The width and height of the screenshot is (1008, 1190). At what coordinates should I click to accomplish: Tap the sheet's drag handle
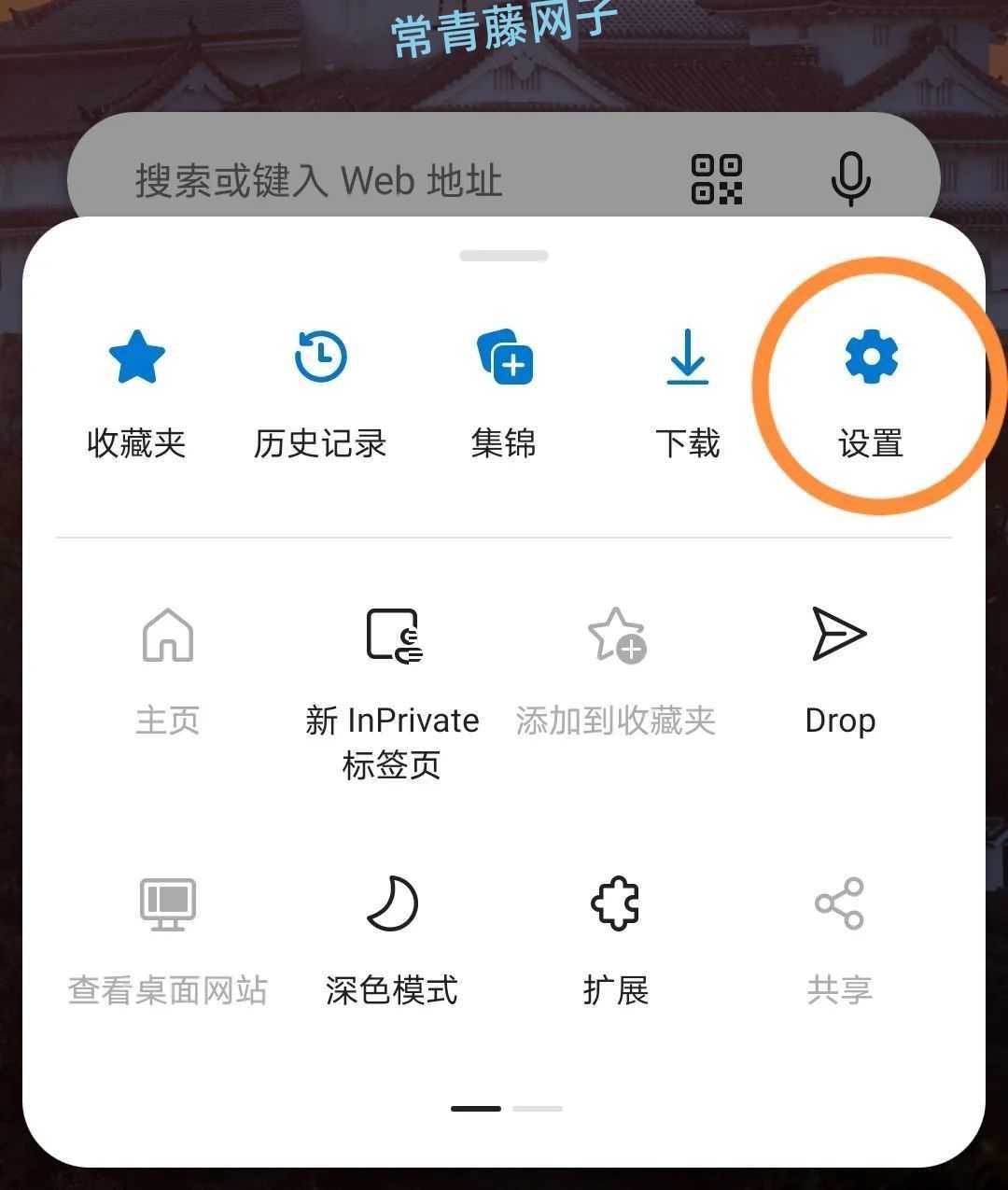(x=504, y=256)
